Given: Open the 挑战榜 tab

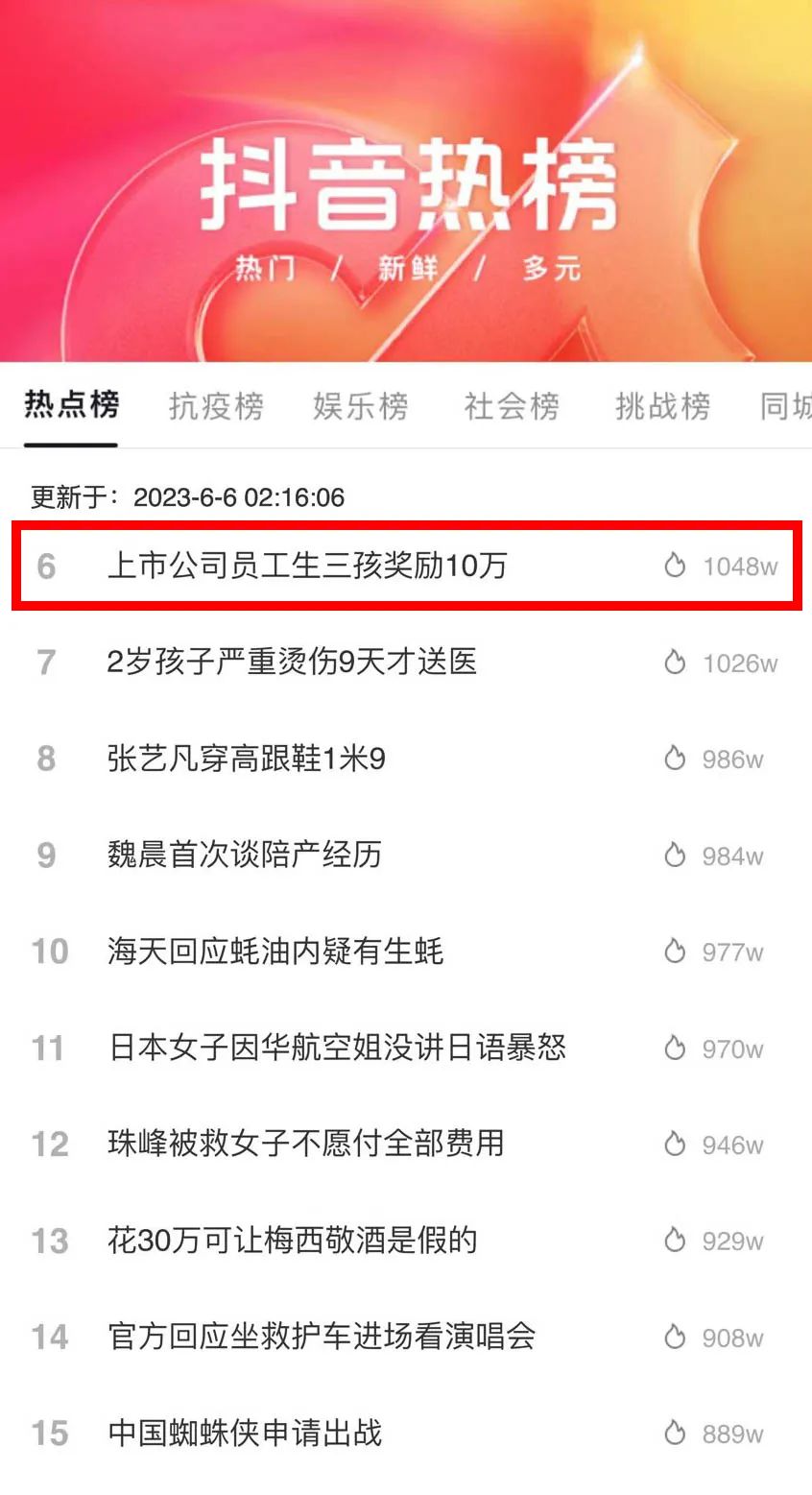Looking at the screenshot, I should tap(662, 406).
